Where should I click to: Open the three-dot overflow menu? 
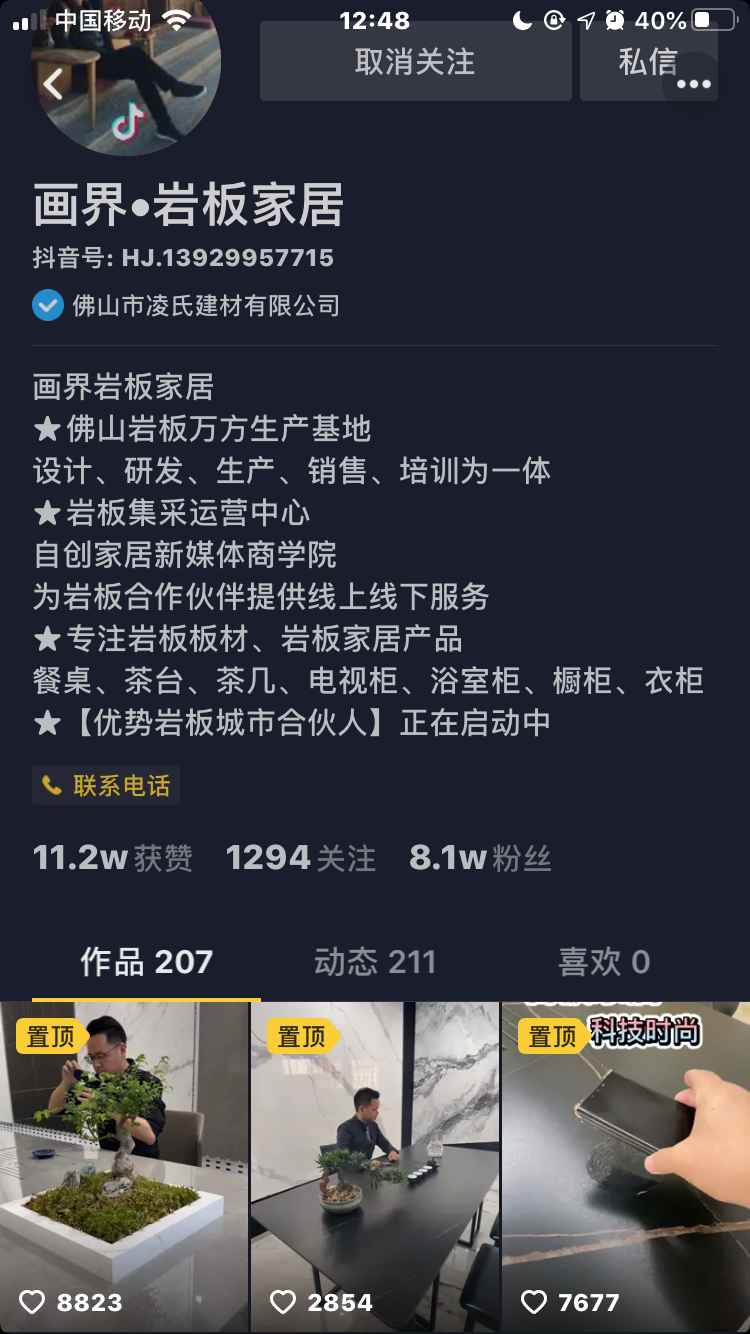693,85
